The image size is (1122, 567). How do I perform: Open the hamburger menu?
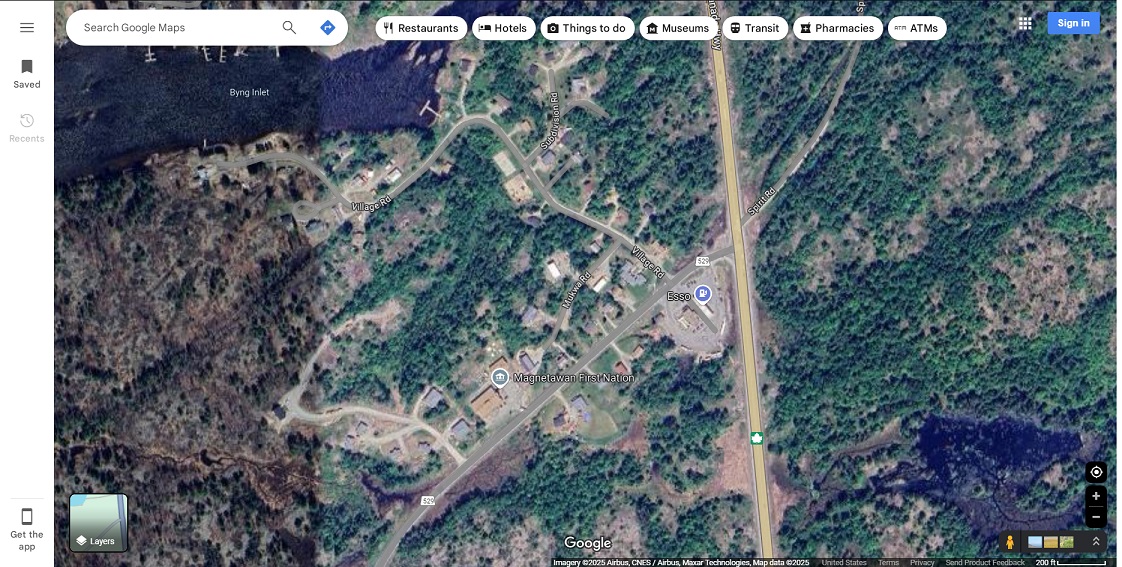(x=27, y=28)
